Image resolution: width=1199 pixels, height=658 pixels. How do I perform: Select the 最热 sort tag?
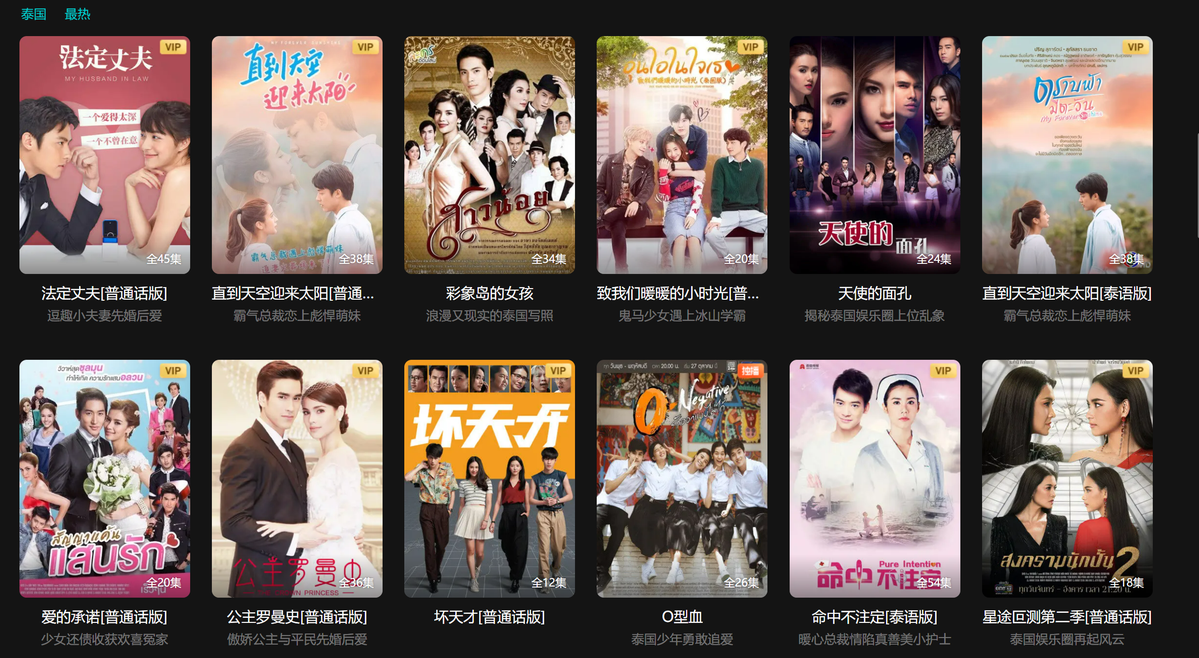77,14
